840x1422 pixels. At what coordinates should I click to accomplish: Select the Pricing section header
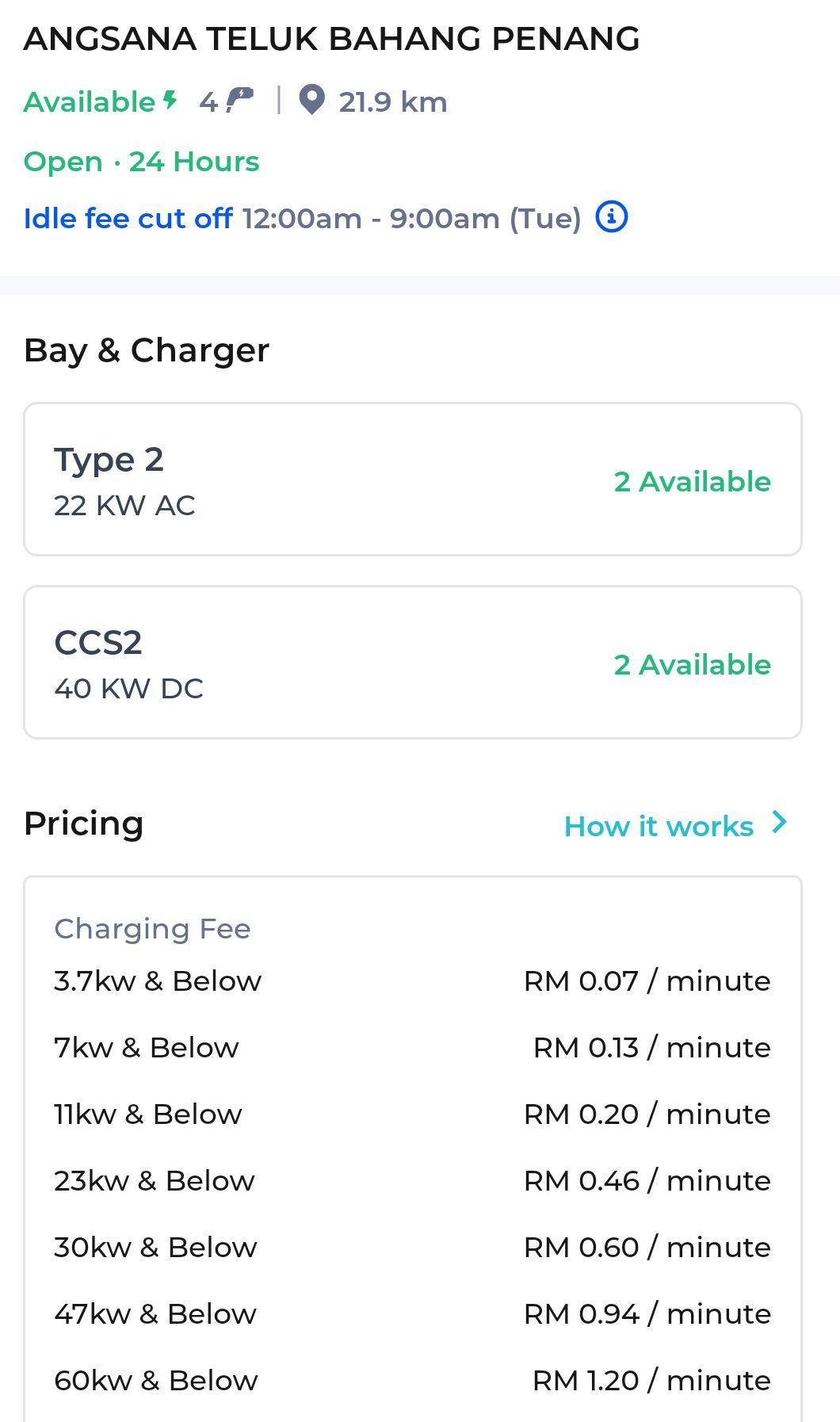(x=83, y=823)
